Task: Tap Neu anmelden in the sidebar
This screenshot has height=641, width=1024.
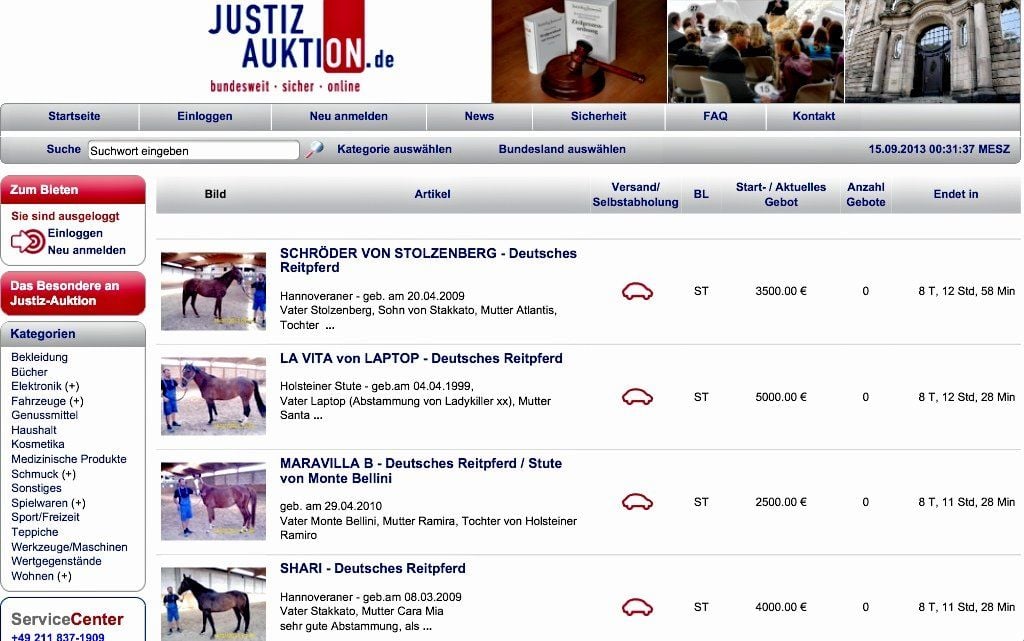Action: click(87, 250)
